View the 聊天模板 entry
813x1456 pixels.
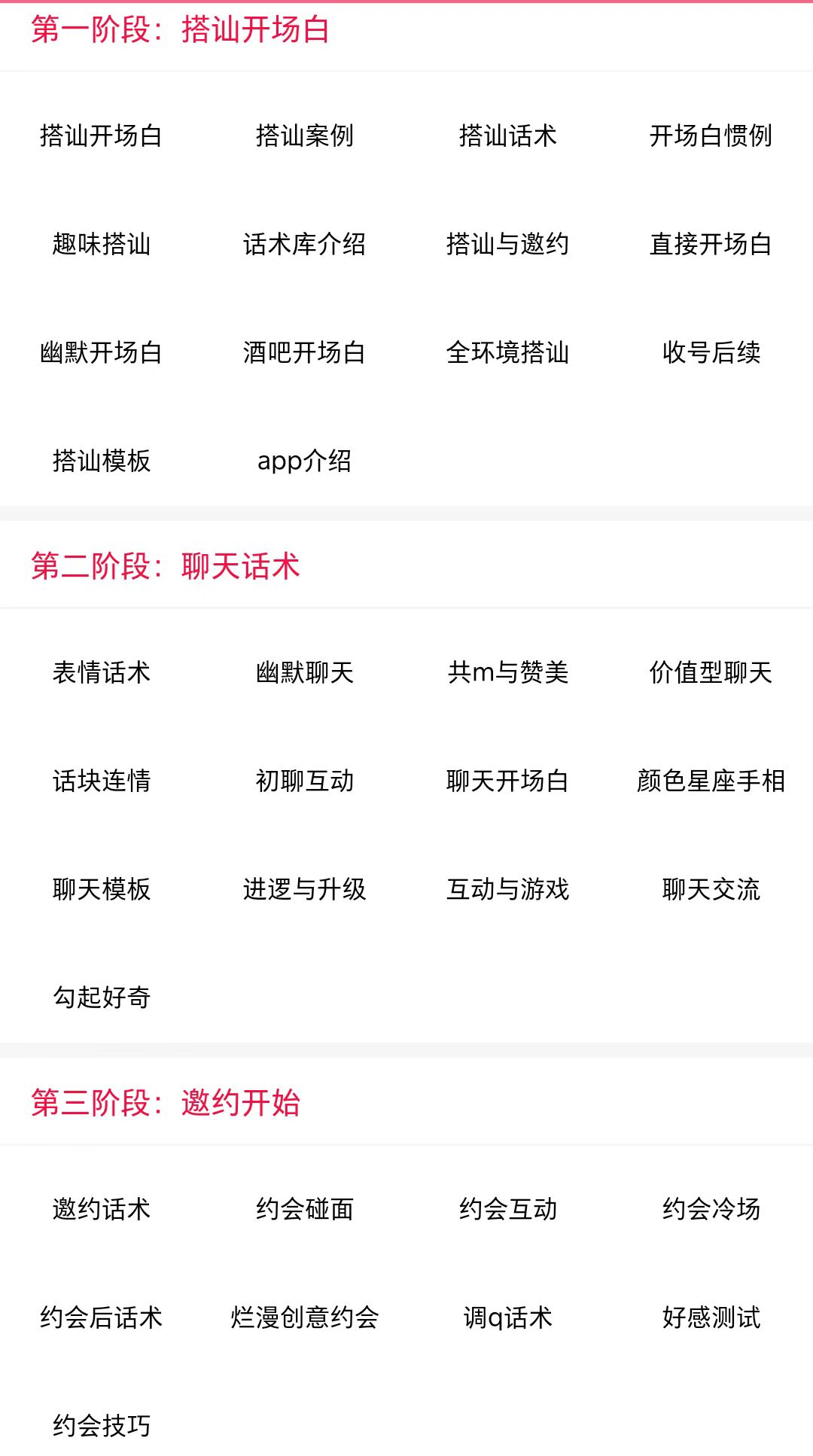click(x=102, y=891)
